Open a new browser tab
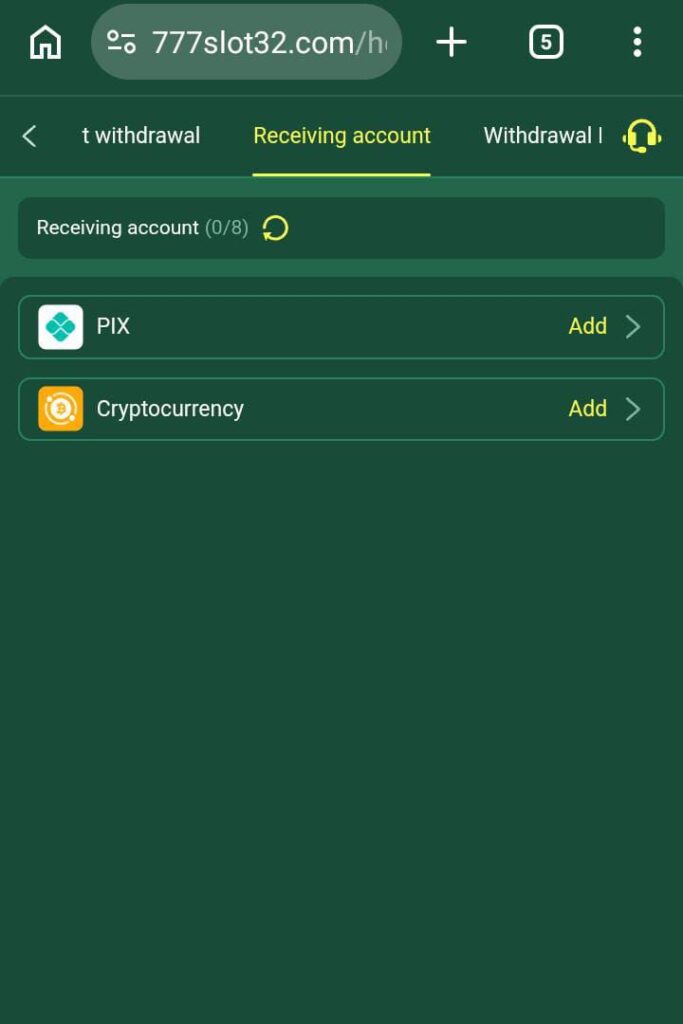Image resolution: width=683 pixels, height=1024 pixels. click(x=451, y=42)
